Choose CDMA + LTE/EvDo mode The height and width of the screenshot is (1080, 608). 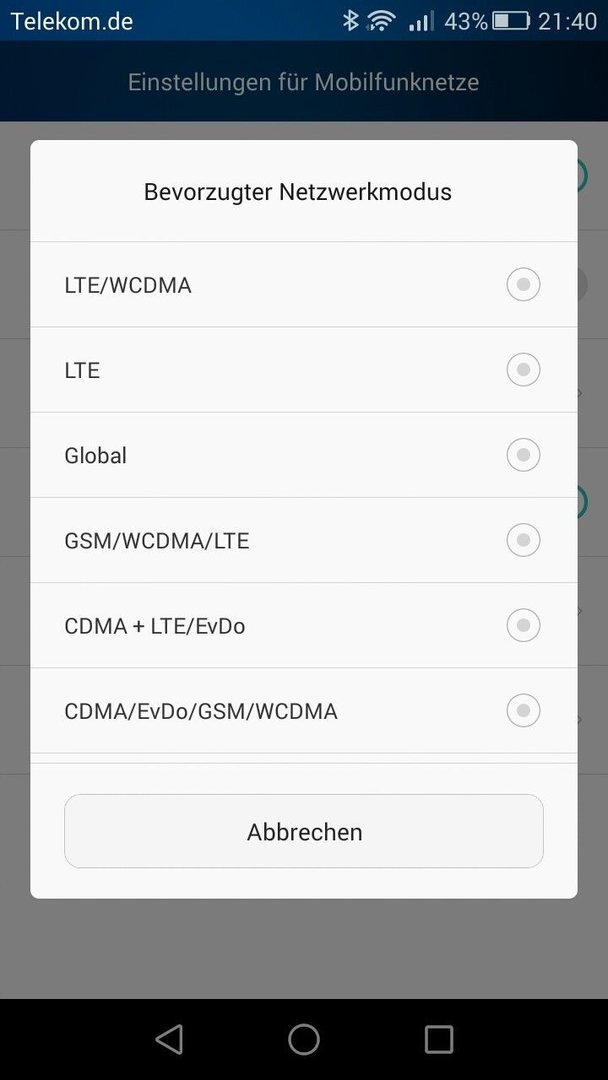coord(304,625)
